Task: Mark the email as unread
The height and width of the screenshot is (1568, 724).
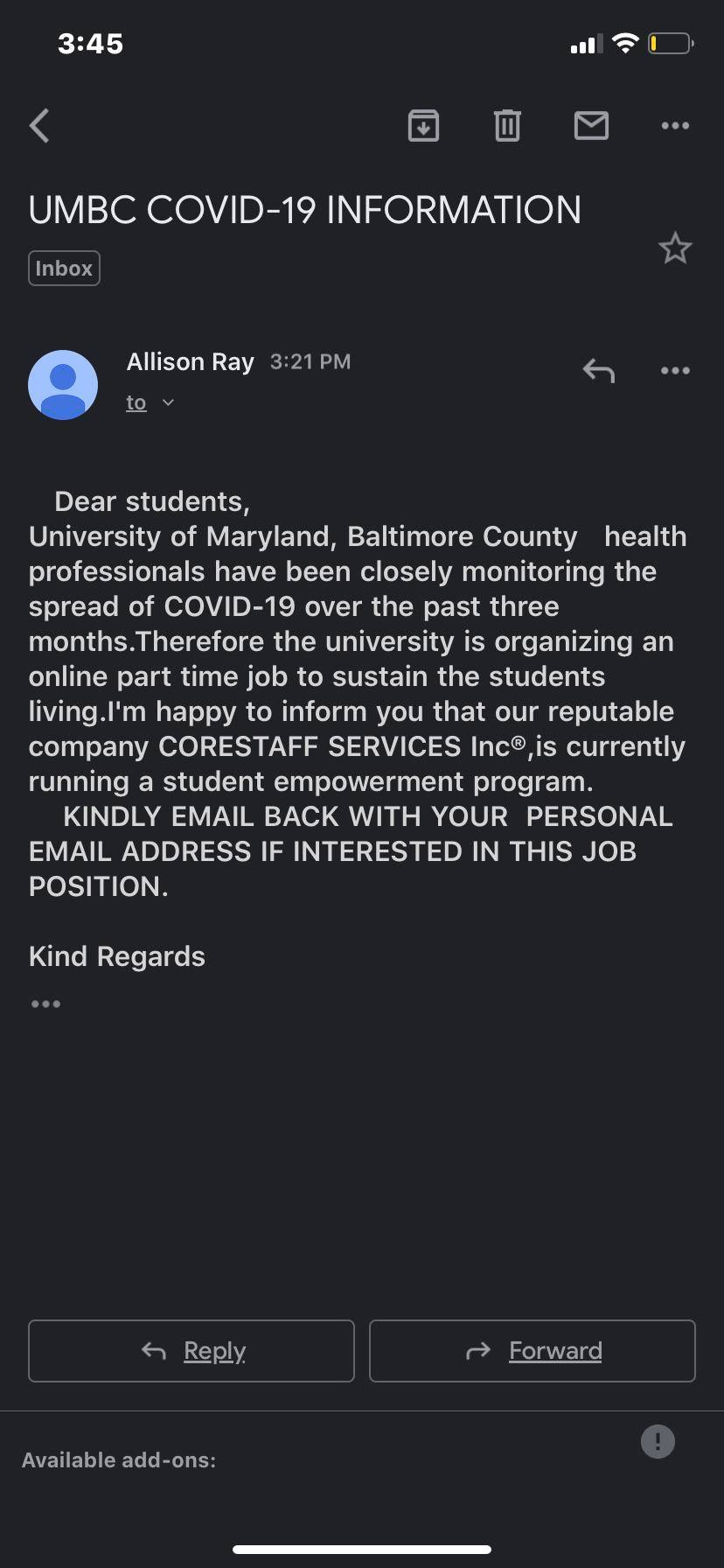Action: [x=591, y=126]
